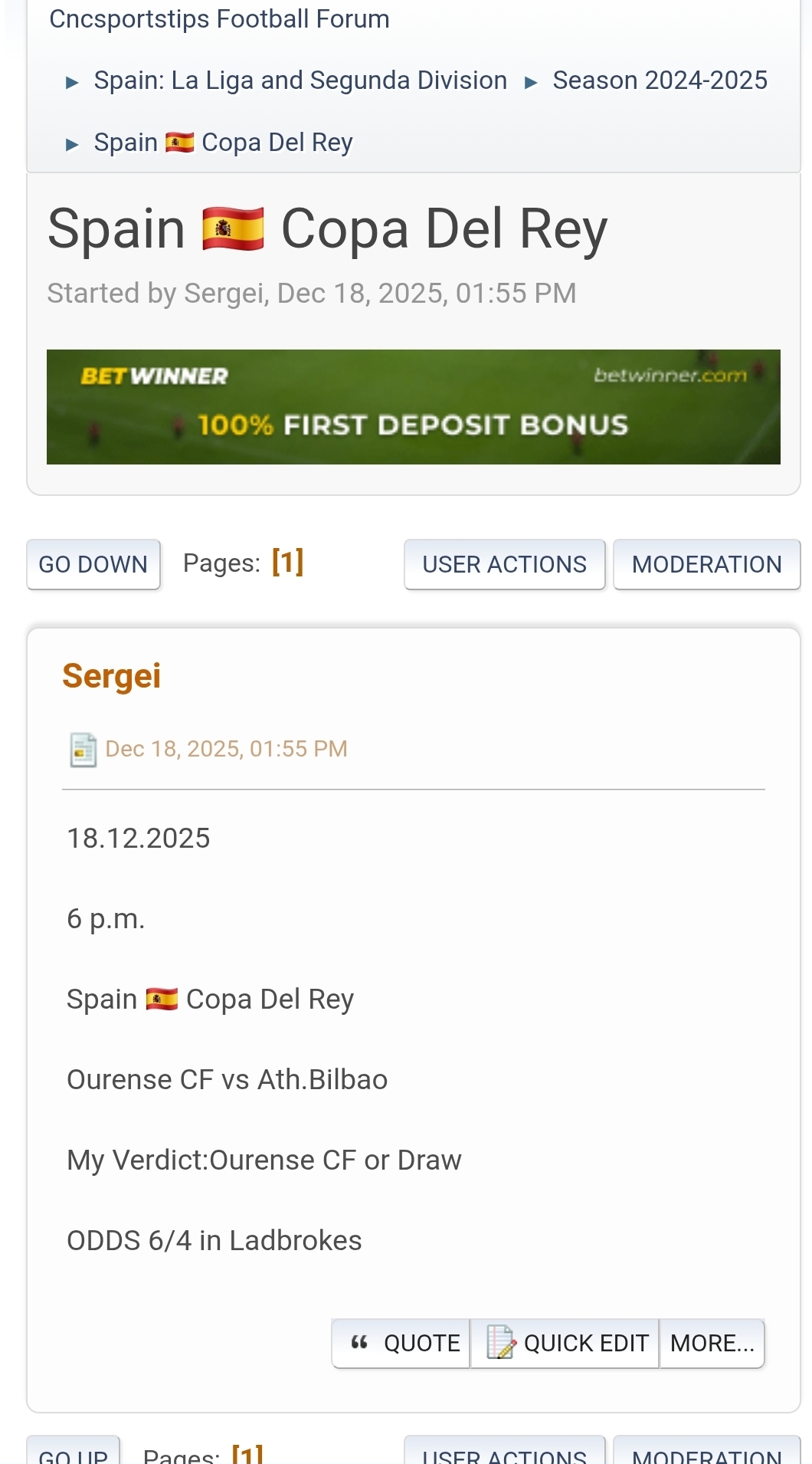Open top Moderation menu
This screenshot has height=1464, width=812.
706,564
